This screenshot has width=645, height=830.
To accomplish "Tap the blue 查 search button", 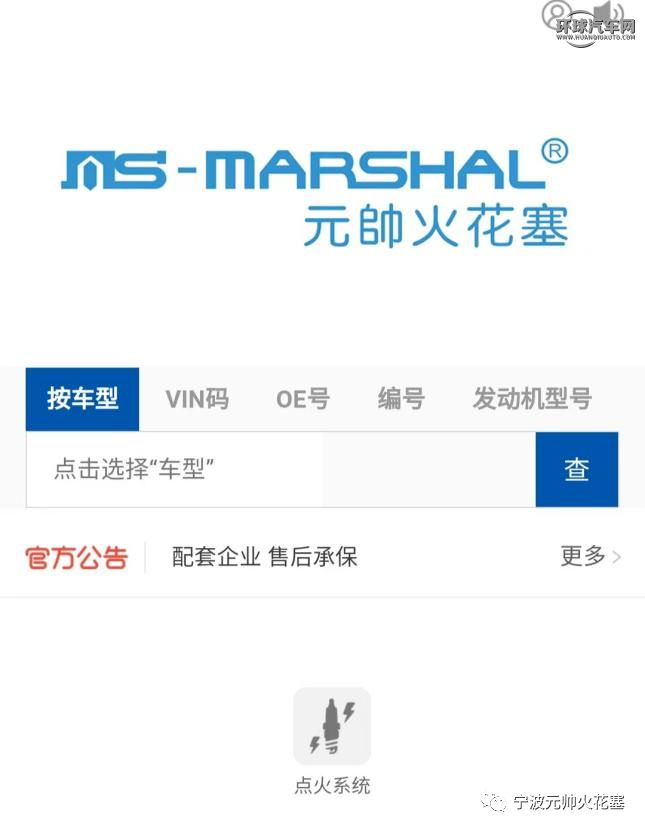I will point(576,469).
